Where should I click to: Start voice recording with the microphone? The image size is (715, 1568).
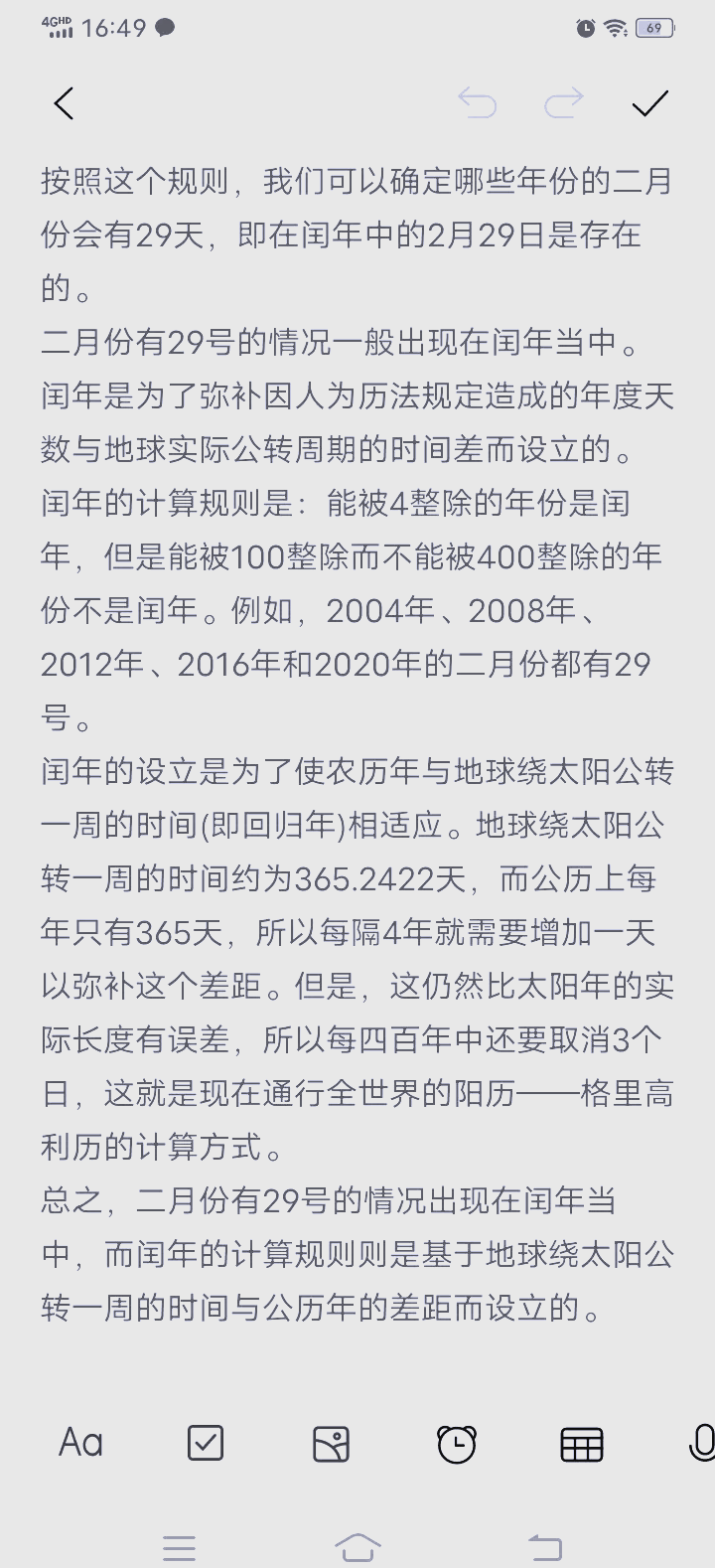pyautogui.click(x=702, y=1443)
